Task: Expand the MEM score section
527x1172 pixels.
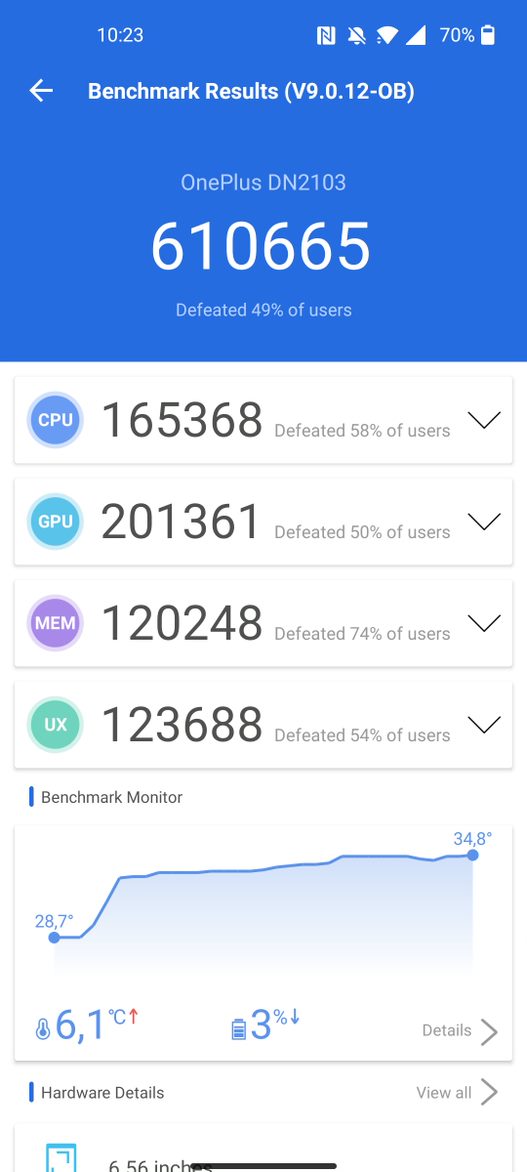Action: [x=484, y=623]
